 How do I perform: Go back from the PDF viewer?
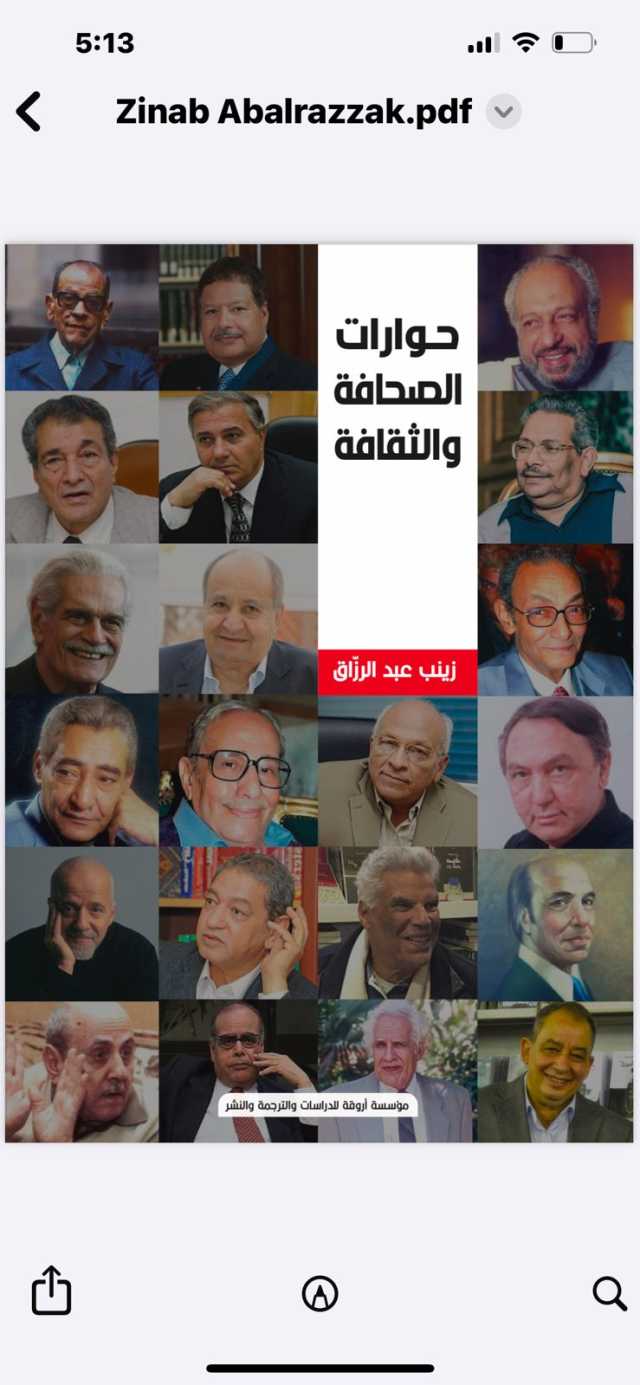click(29, 111)
